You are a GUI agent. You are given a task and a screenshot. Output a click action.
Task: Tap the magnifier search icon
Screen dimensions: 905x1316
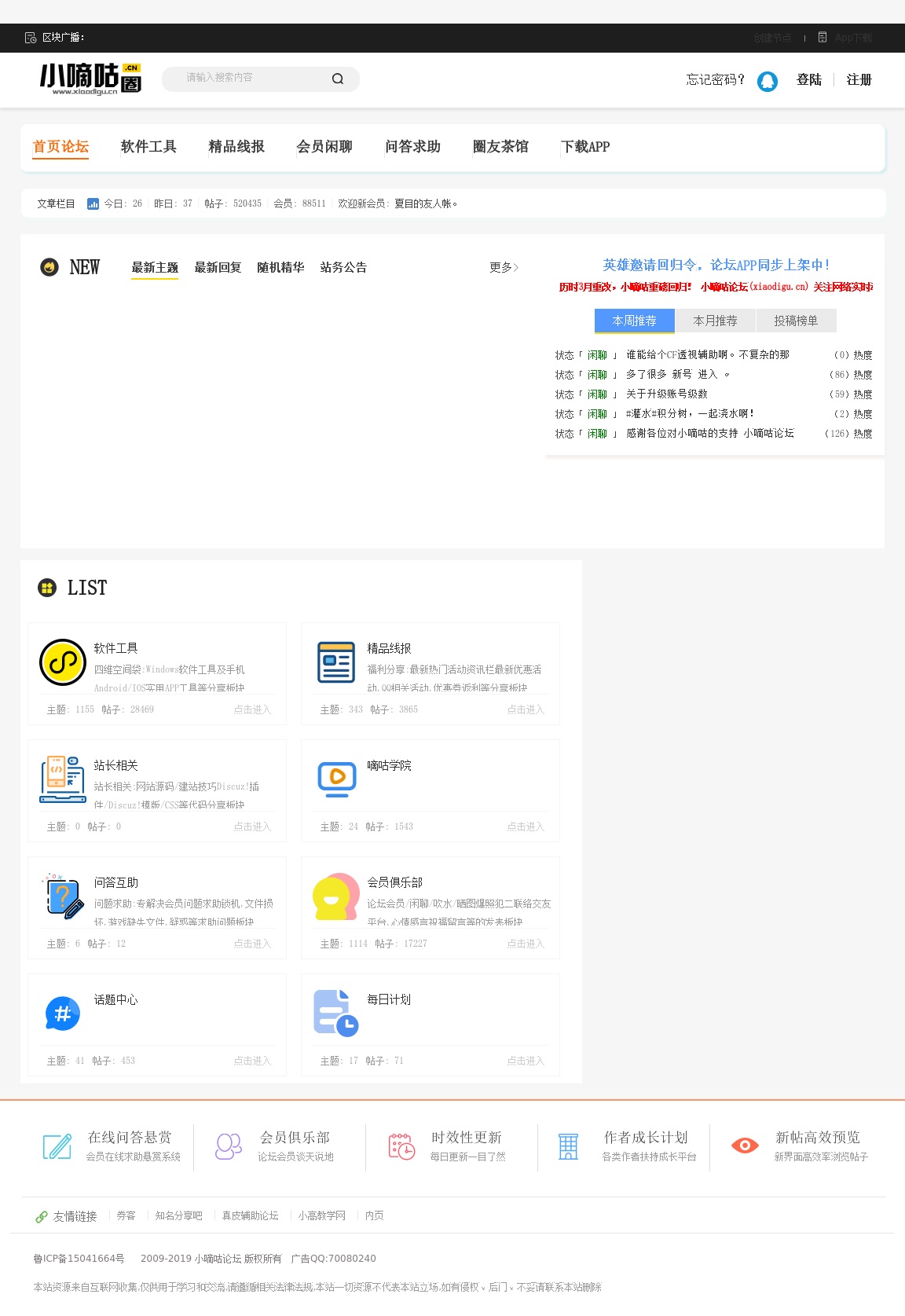tap(338, 79)
